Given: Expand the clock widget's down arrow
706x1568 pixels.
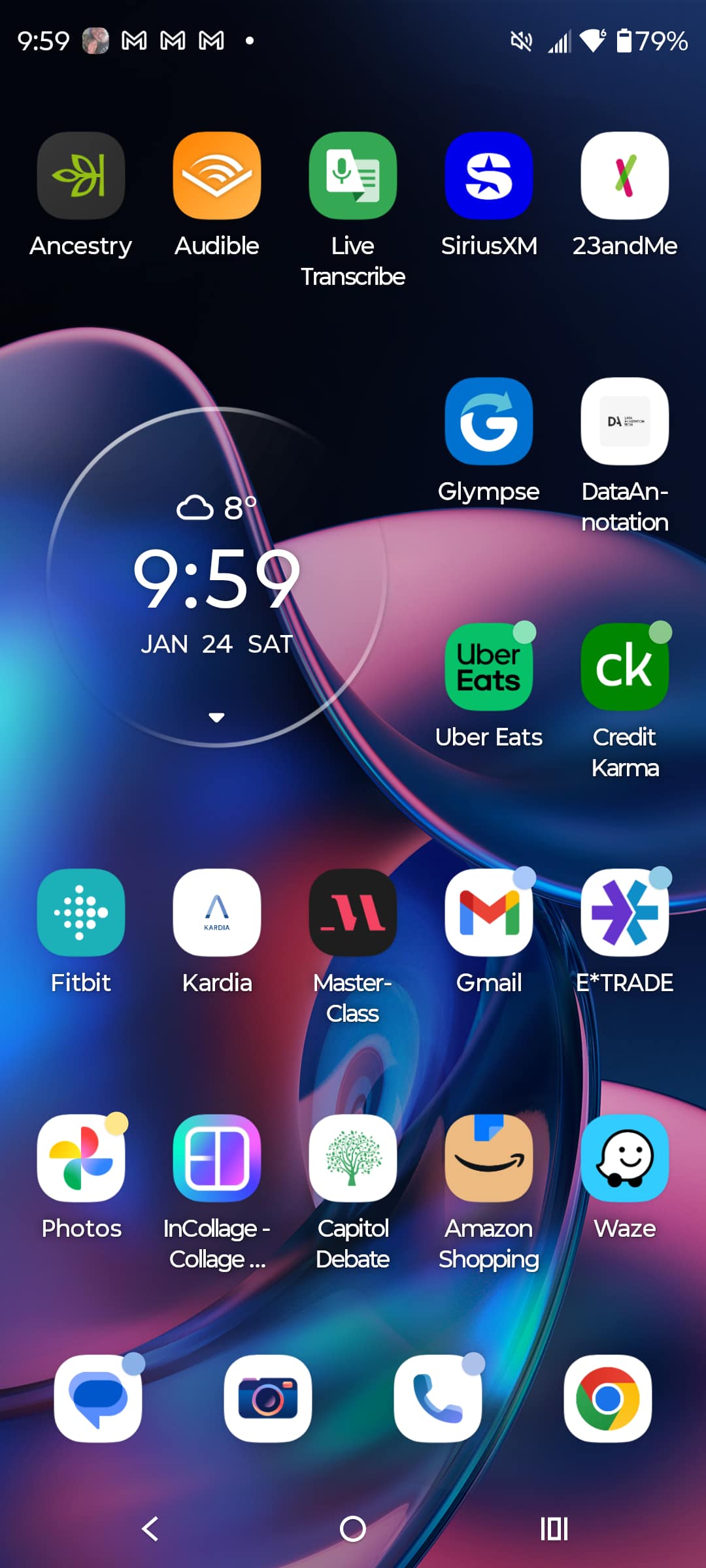Looking at the screenshot, I should coord(216,715).
